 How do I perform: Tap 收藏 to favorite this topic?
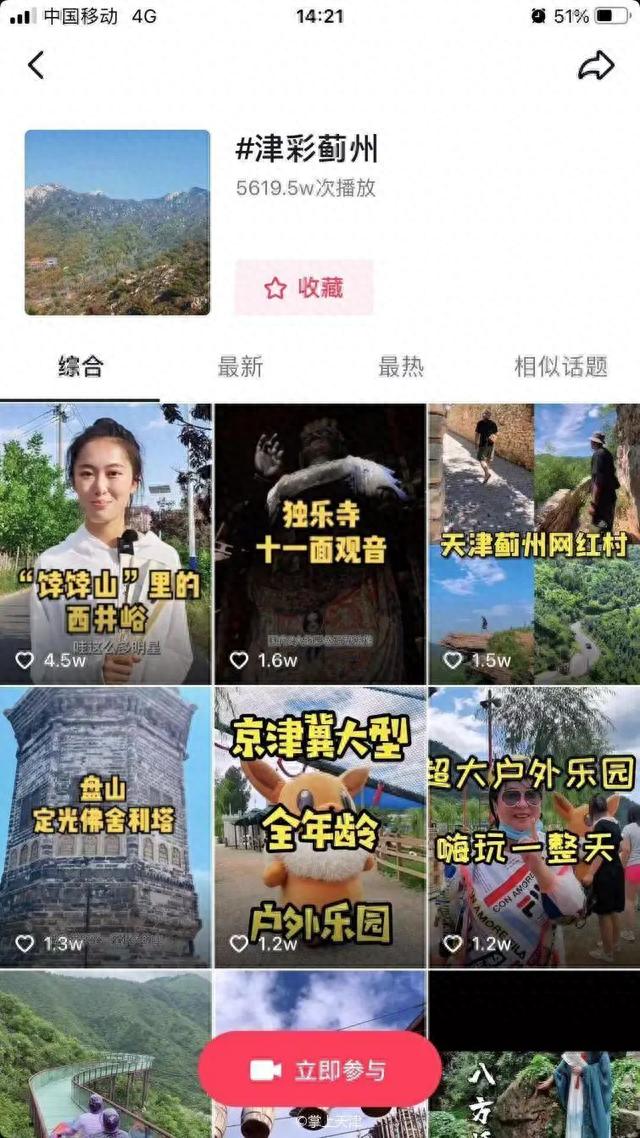pyautogui.click(x=304, y=288)
